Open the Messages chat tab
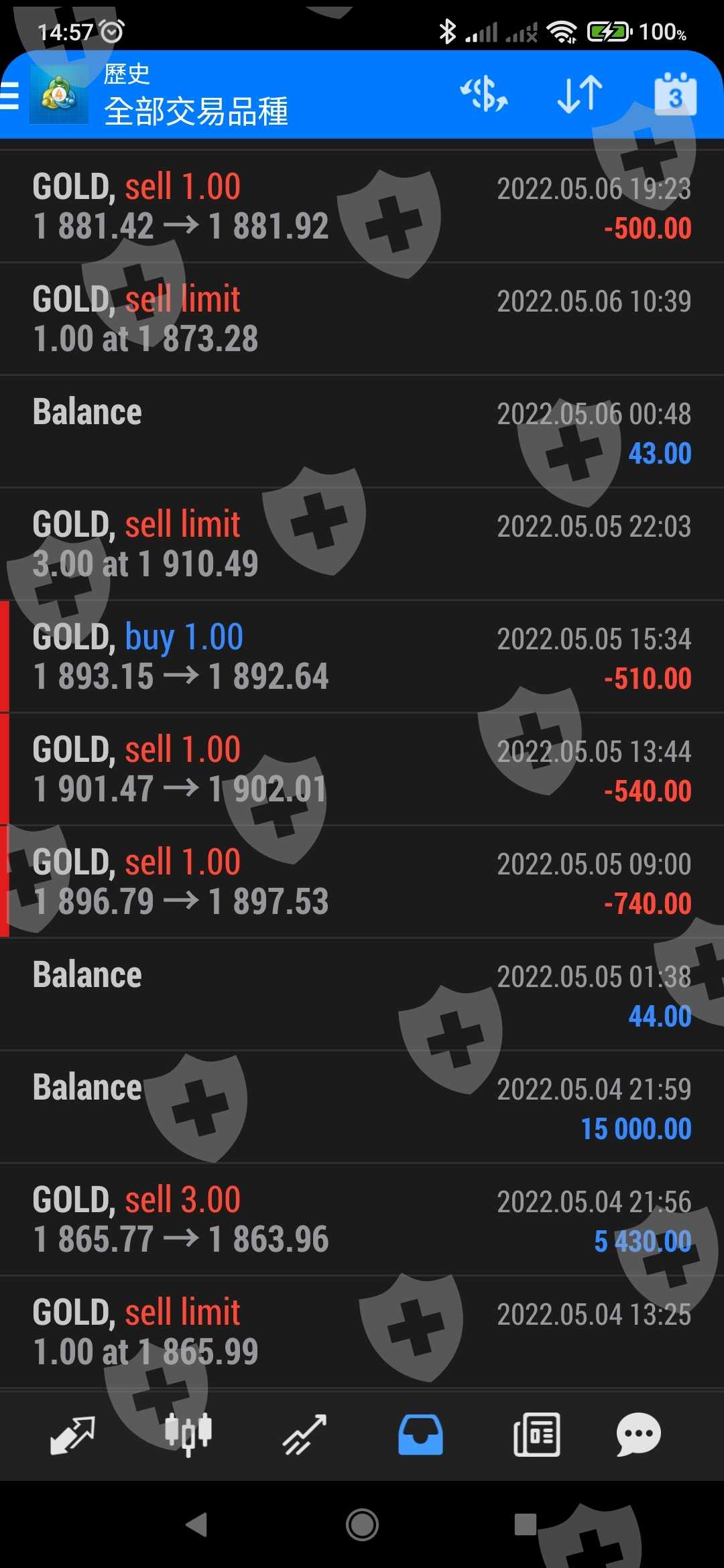Viewport: 724px width, 1568px height. tap(638, 1435)
